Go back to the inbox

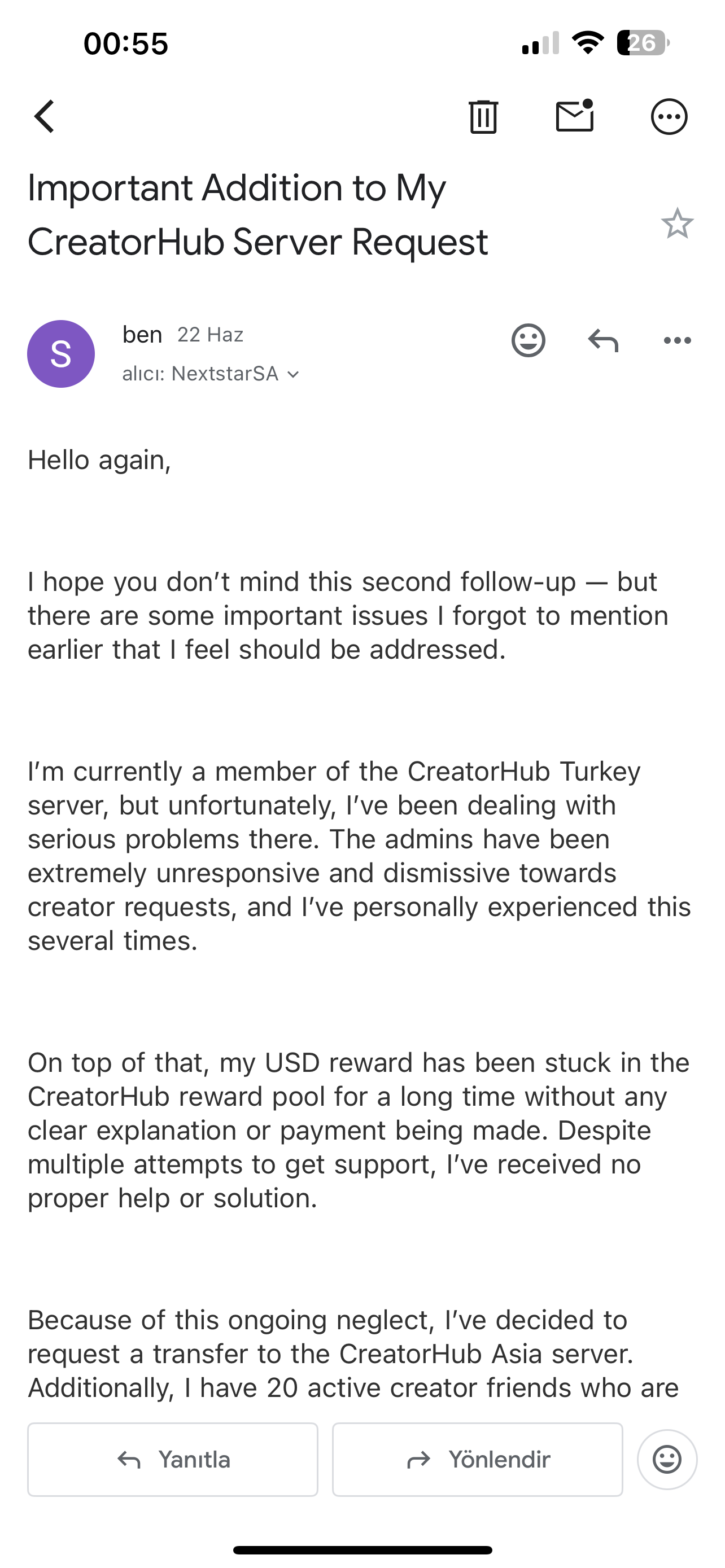click(x=45, y=116)
